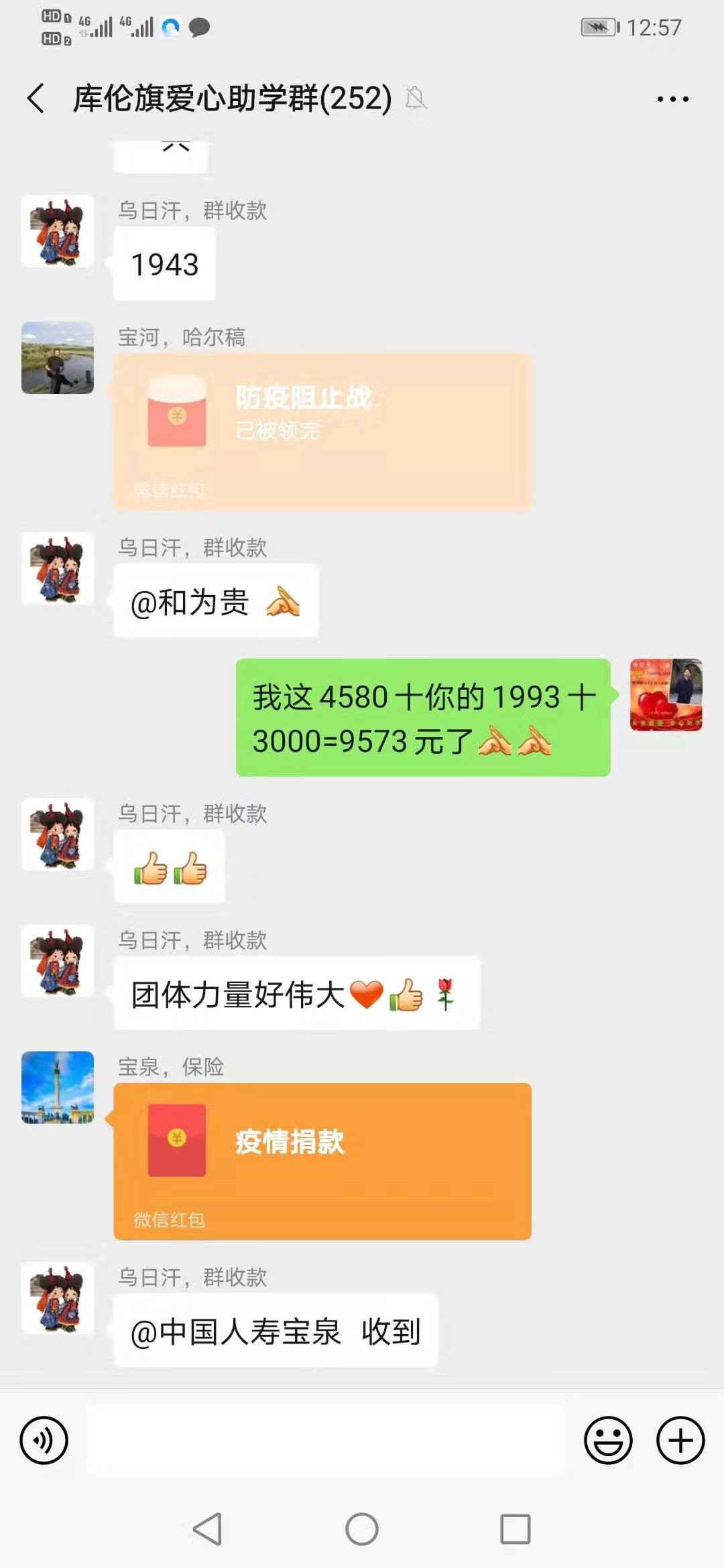Open the system recent apps view
Screen dimensions: 724x1568
[515, 1529]
